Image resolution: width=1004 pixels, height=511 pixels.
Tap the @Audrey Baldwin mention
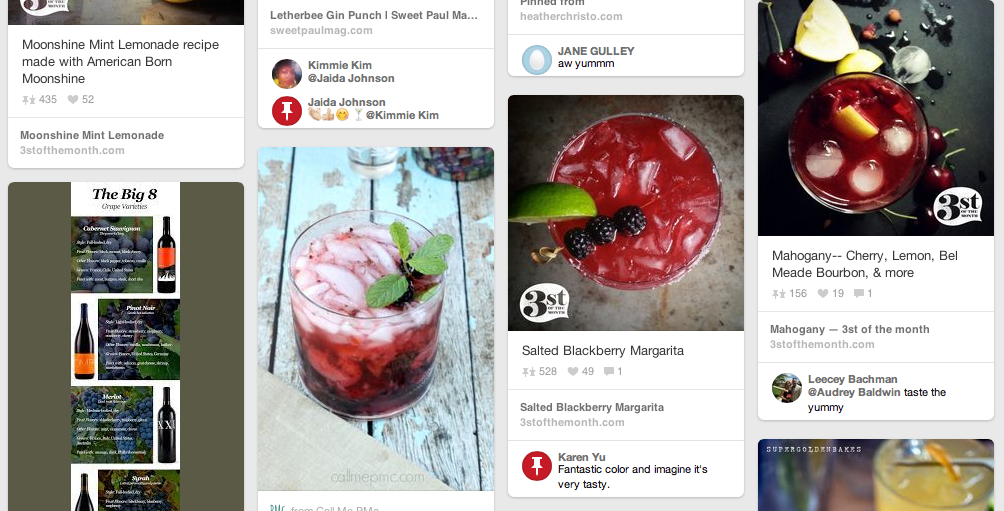tap(853, 393)
